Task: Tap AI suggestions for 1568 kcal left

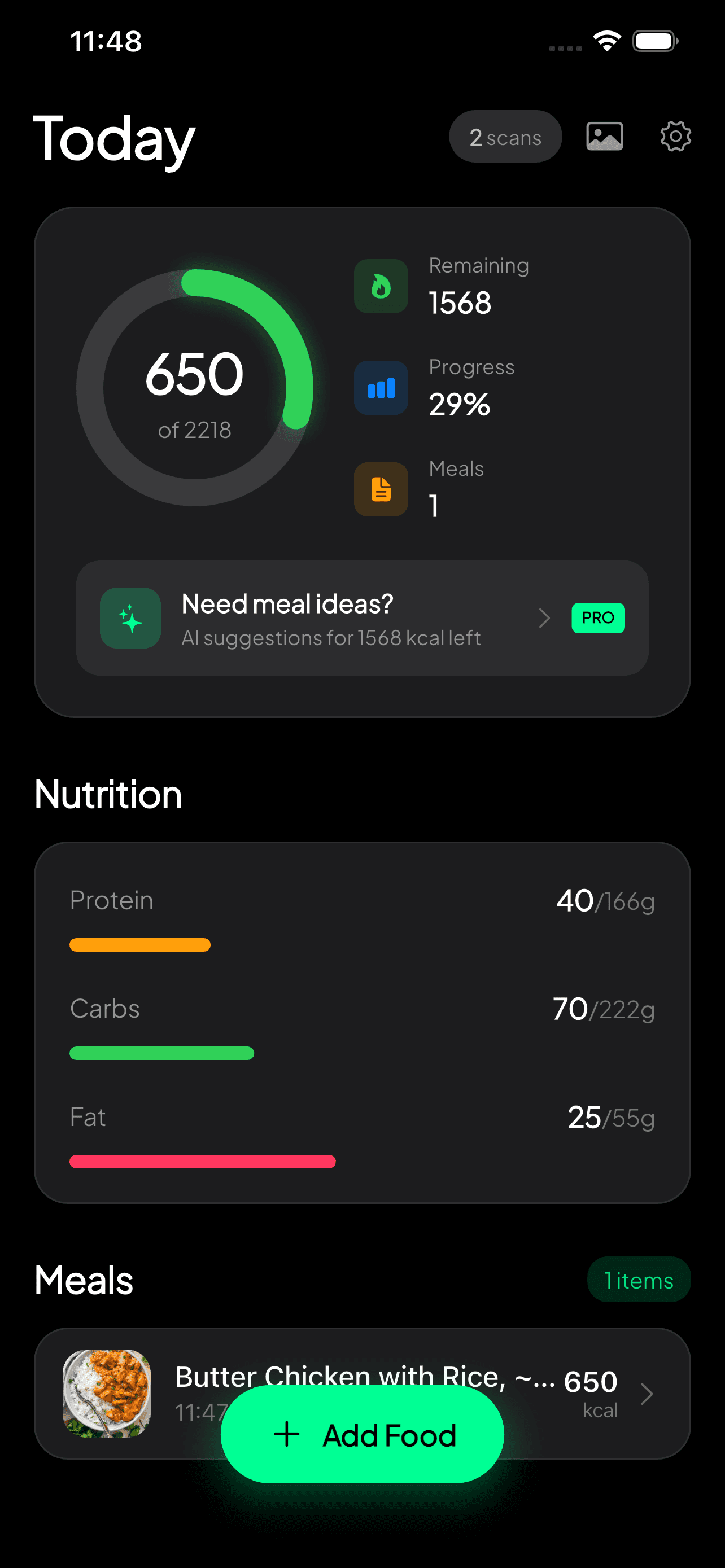Action: (x=332, y=638)
